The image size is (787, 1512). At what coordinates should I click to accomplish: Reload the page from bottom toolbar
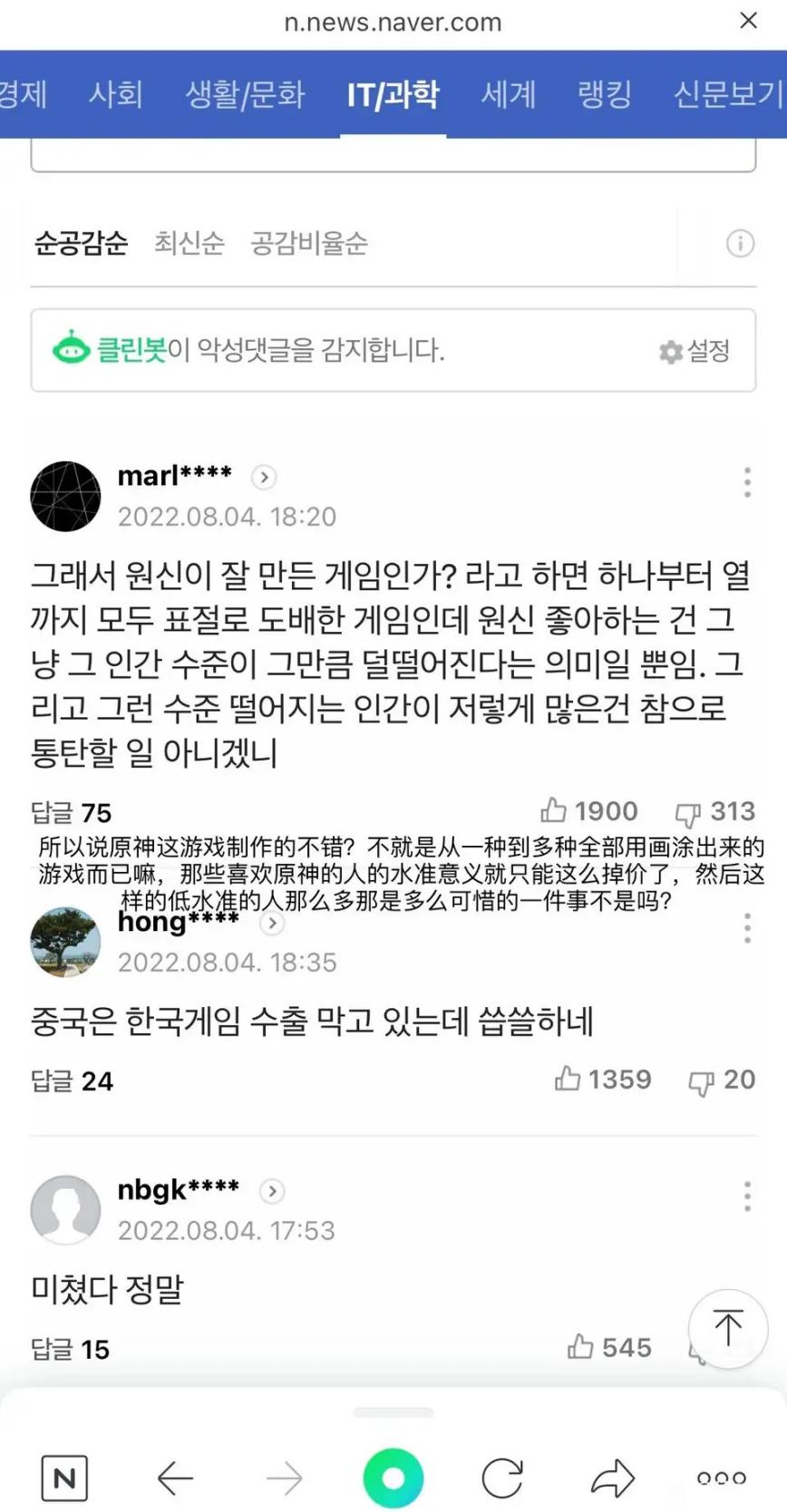[x=501, y=1478]
